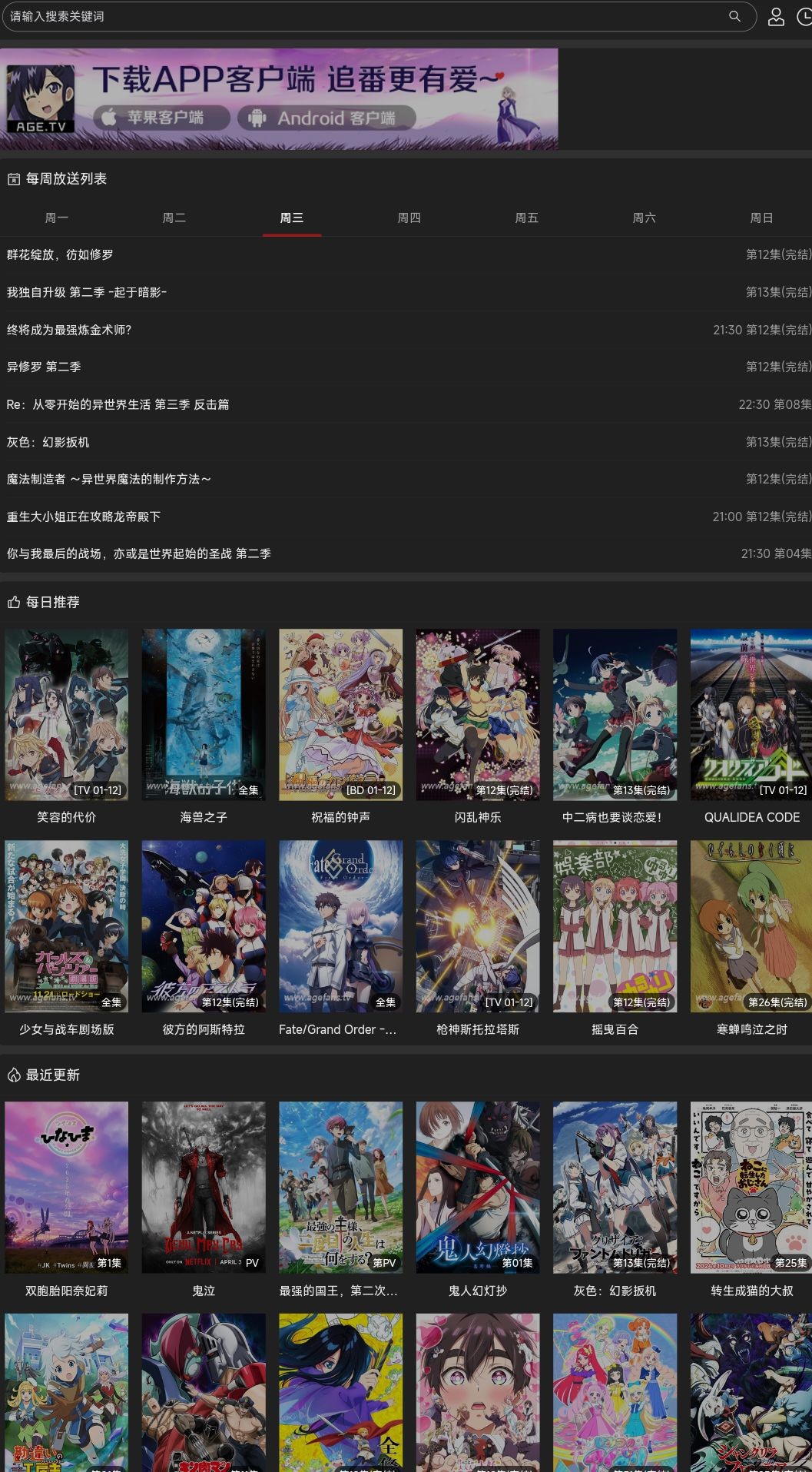Open 我独自升级 第二季 row
Screen dimensions: 812x1472
(87, 292)
